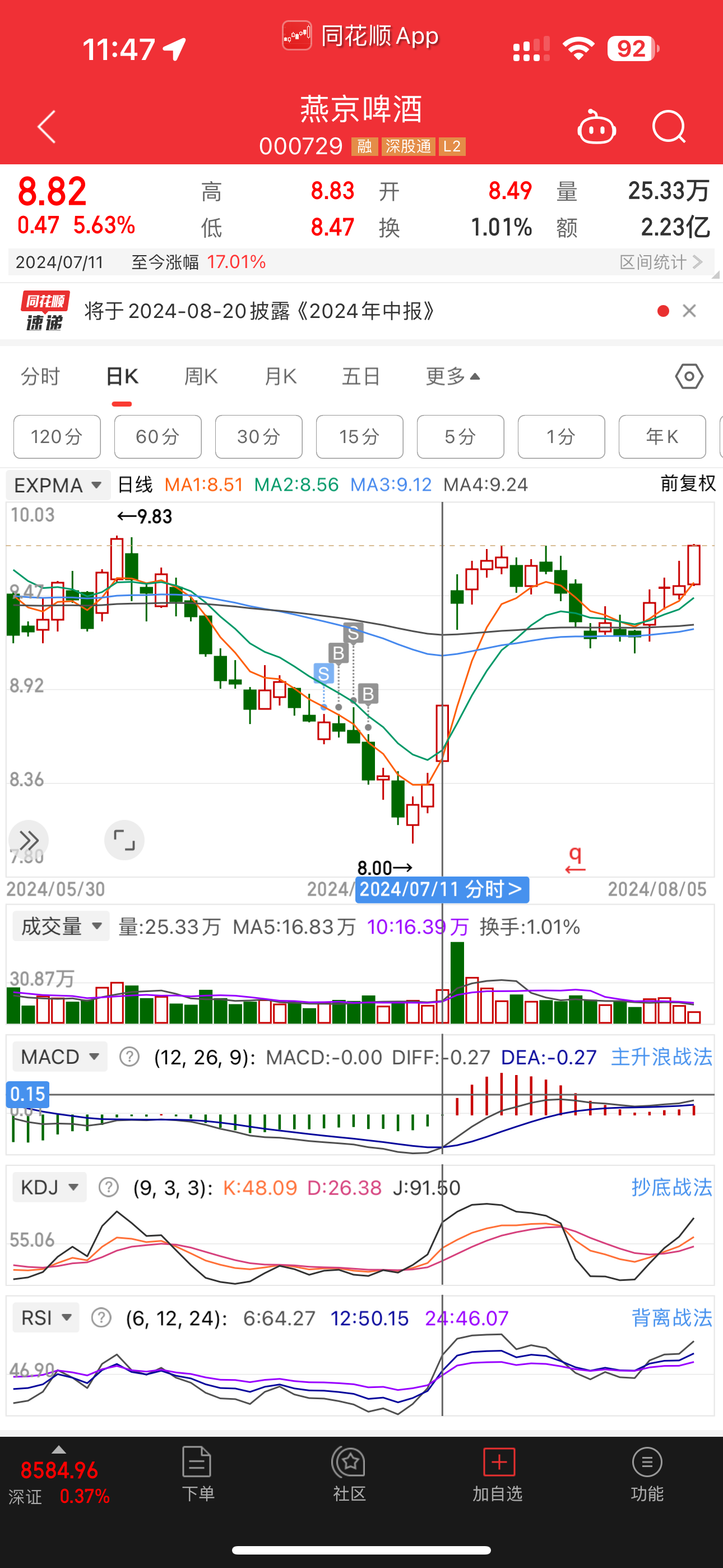Select the 月K chart tab
The image size is (723, 1568).
pyautogui.click(x=281, y=377)
